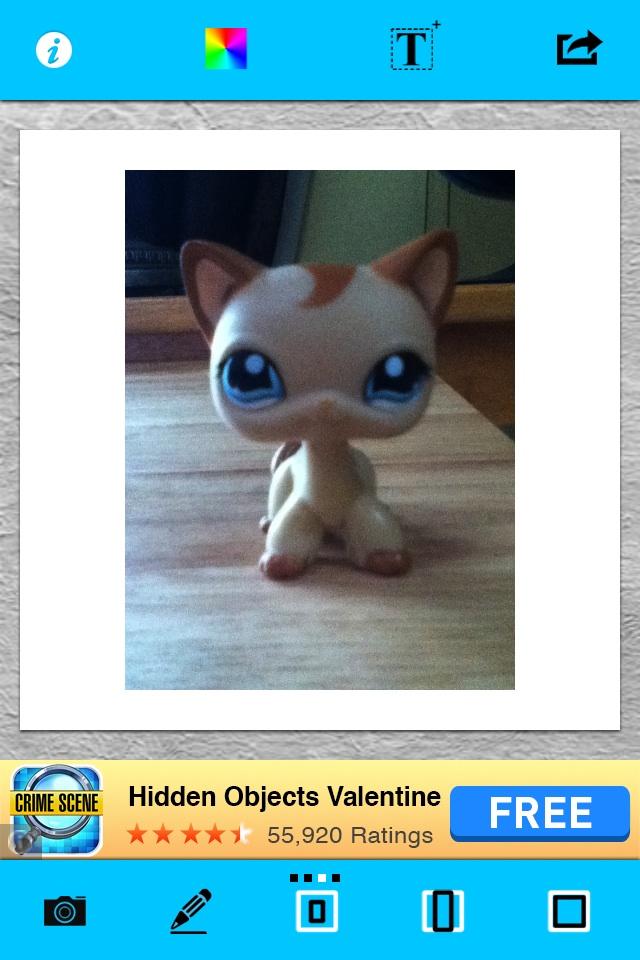Choose the square frame layout
This screenshot has width=640, height=960.
(569, 911)
